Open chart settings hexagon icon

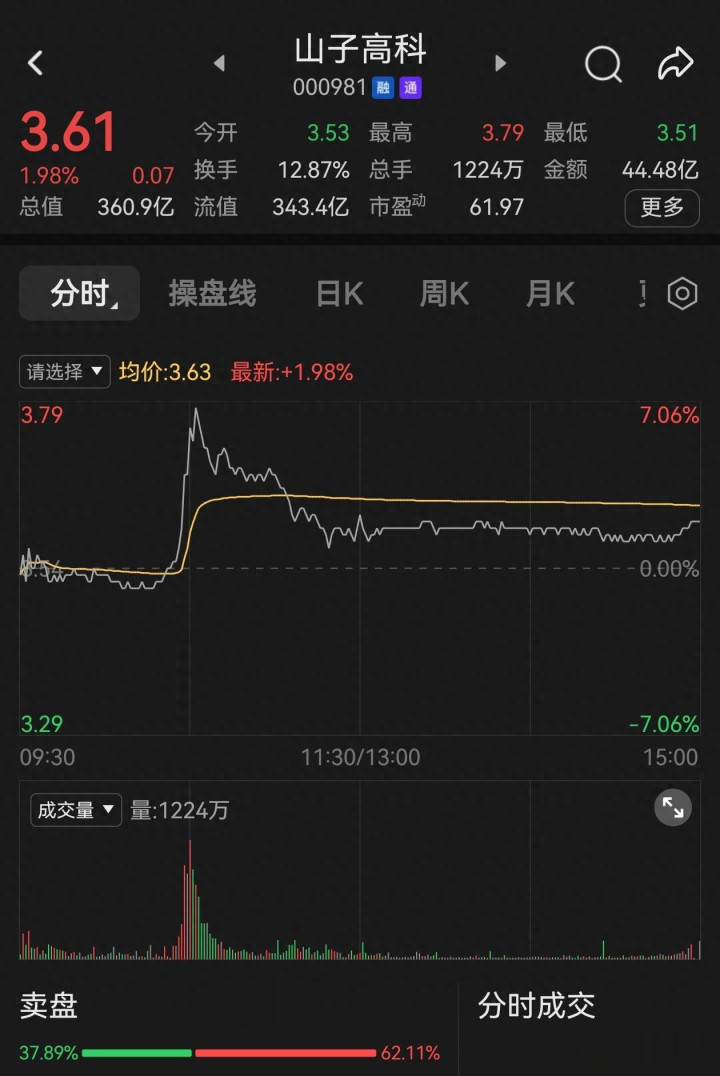[x=682, y=294]
